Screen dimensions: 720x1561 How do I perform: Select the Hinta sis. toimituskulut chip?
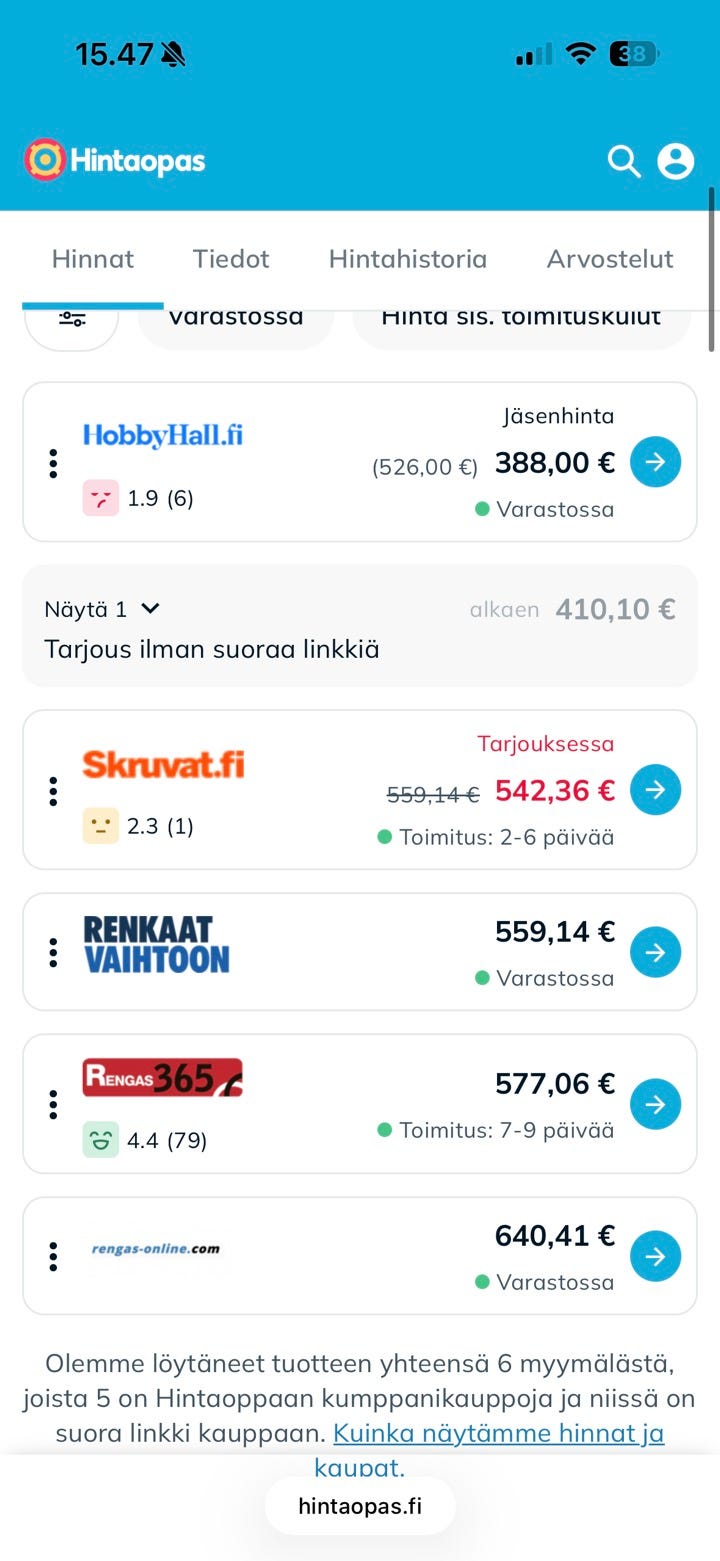(x=521, y=320)
